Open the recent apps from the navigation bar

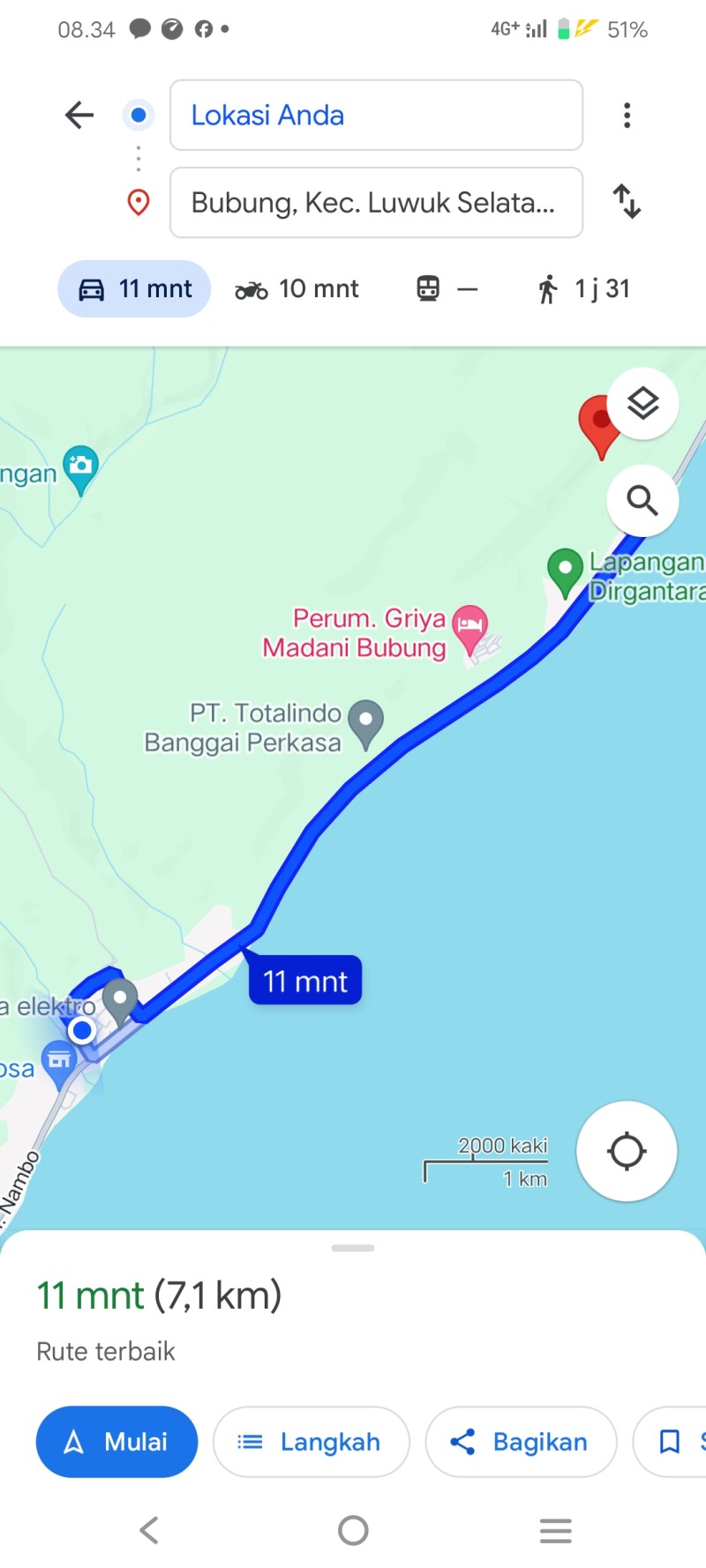[556, 1530]
